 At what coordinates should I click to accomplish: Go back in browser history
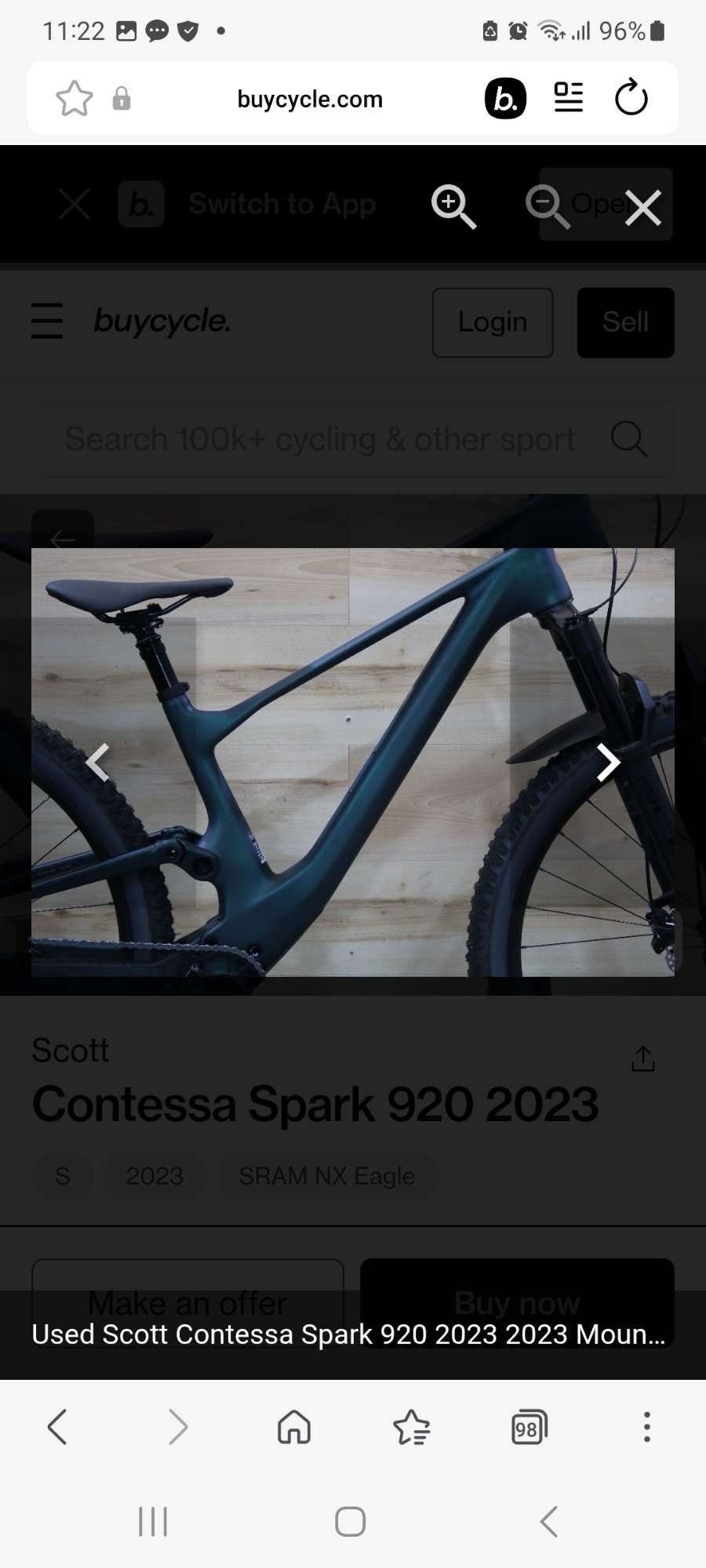point(57,1426)
